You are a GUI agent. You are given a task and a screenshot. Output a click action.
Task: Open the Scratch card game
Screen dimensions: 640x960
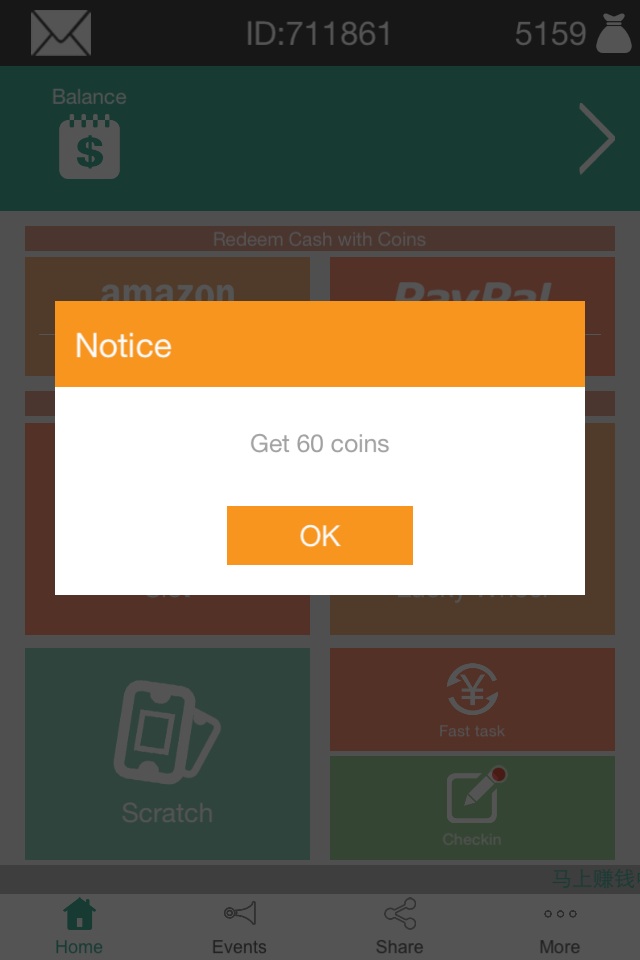click(x=167, y=754)
